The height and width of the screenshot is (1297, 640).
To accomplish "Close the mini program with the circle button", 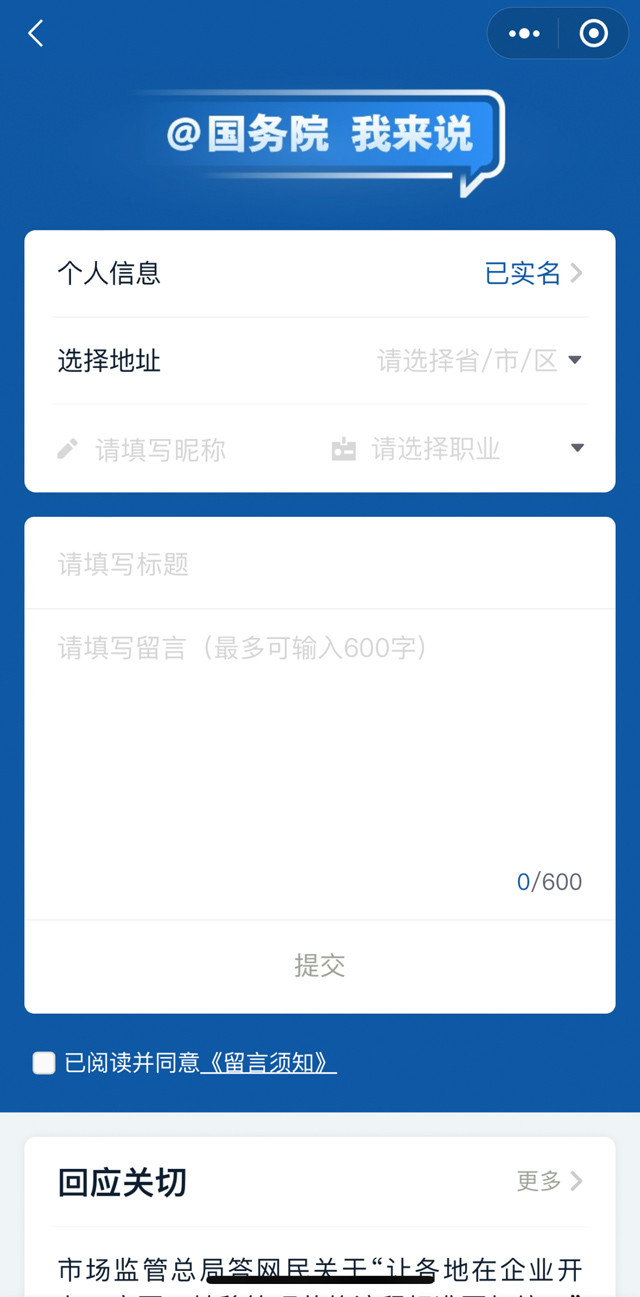I will pos(594,34).
